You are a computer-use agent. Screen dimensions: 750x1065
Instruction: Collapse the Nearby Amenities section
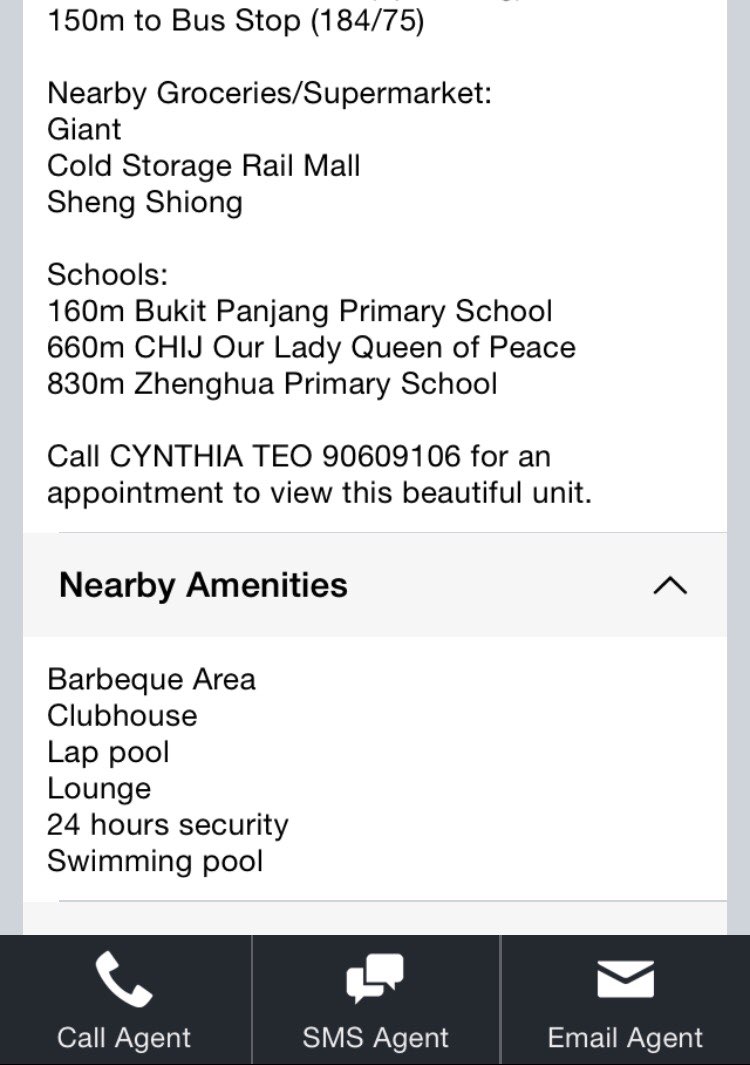pyautogui.click(x=669, y=586)
